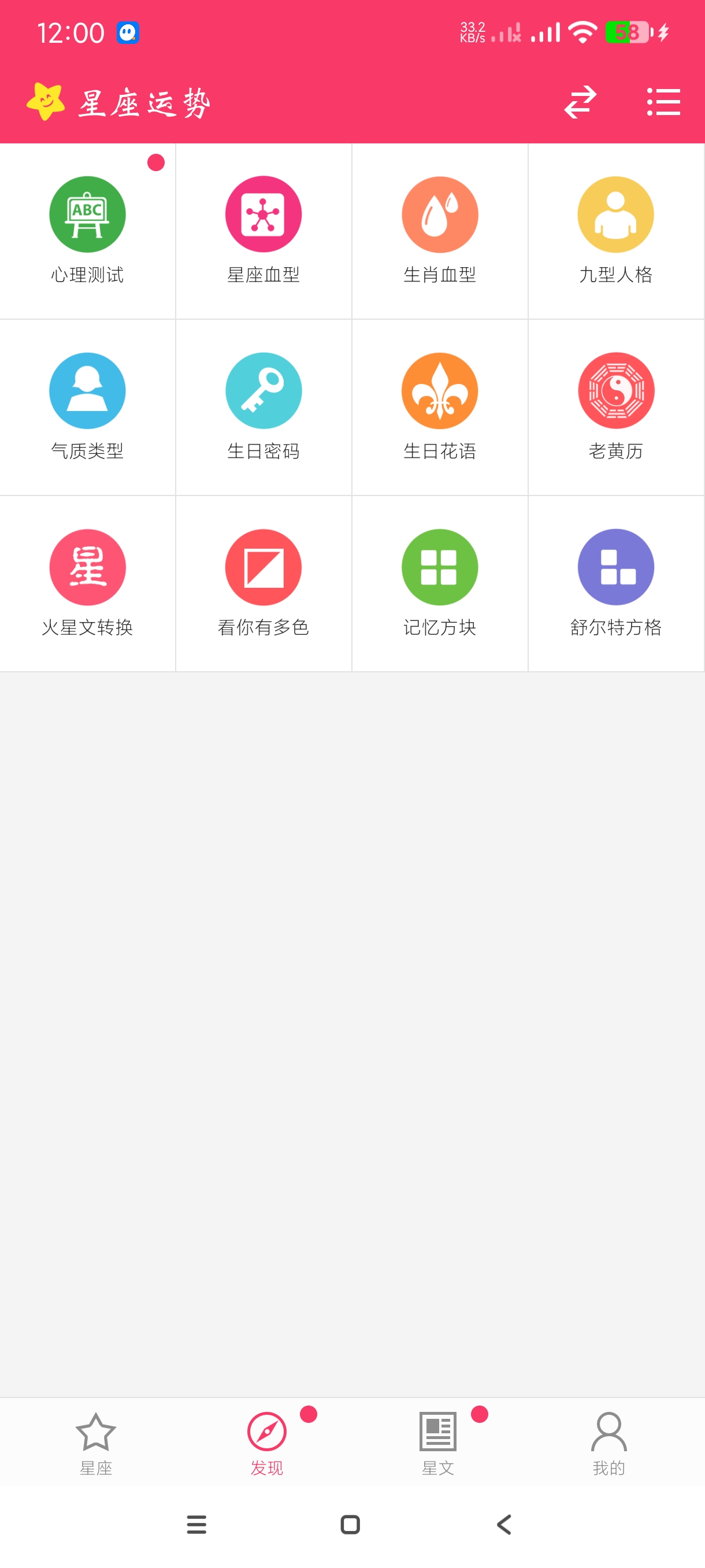Switch to the 星文 tab
705x1568 pixels.
[x=438, y=1443]
